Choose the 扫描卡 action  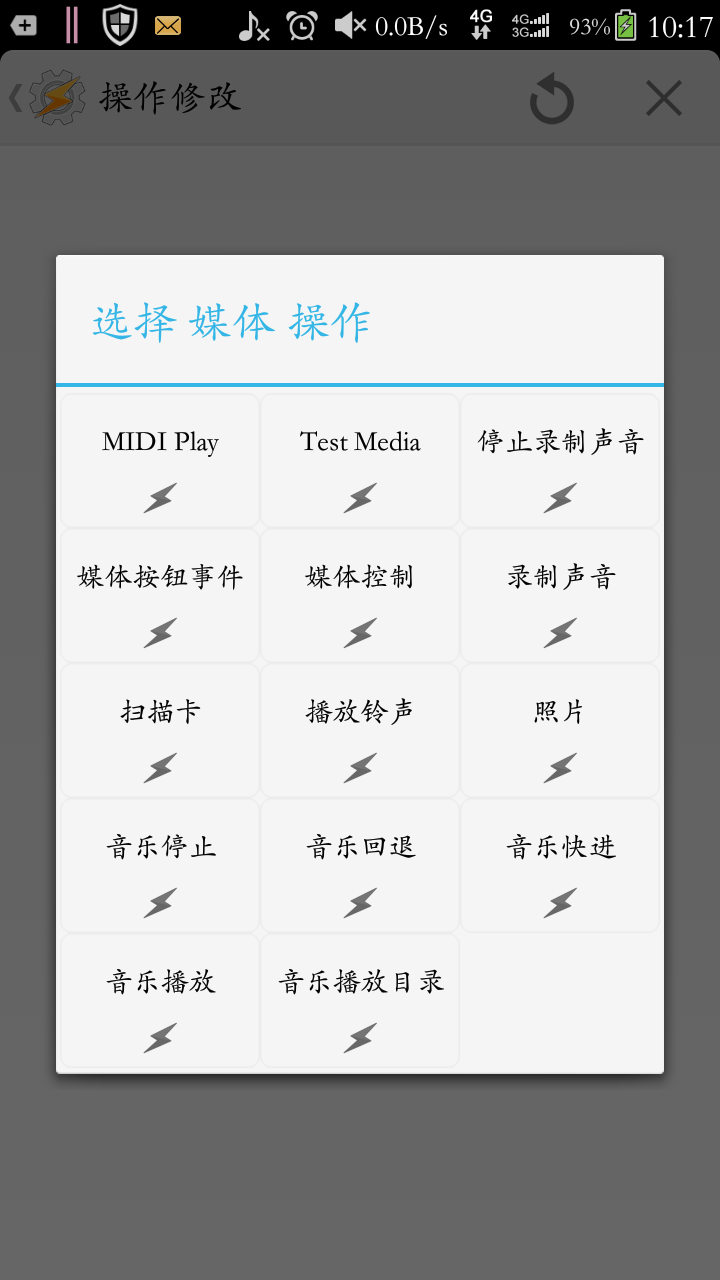pyautogui.click(x=160, y=731)
